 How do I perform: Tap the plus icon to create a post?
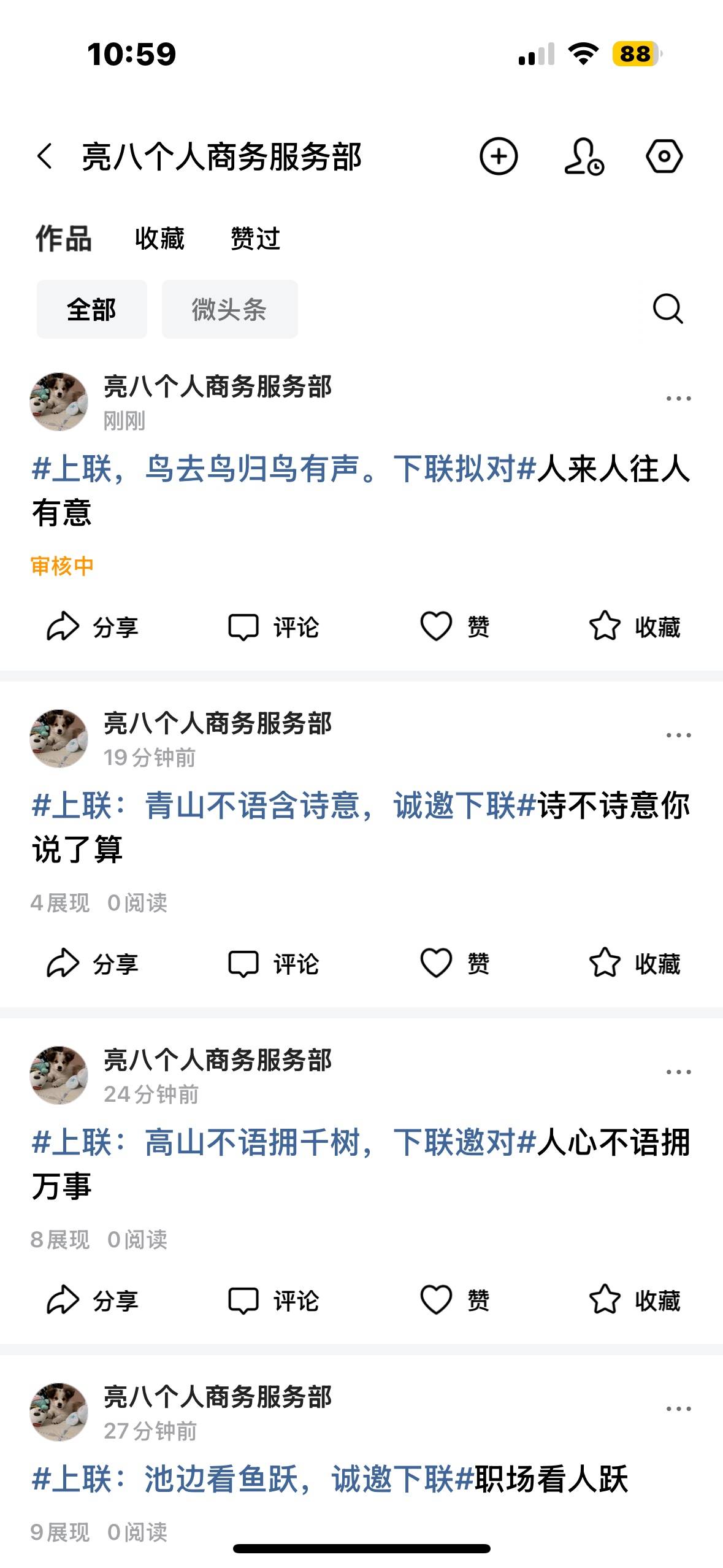pos(498,156)
